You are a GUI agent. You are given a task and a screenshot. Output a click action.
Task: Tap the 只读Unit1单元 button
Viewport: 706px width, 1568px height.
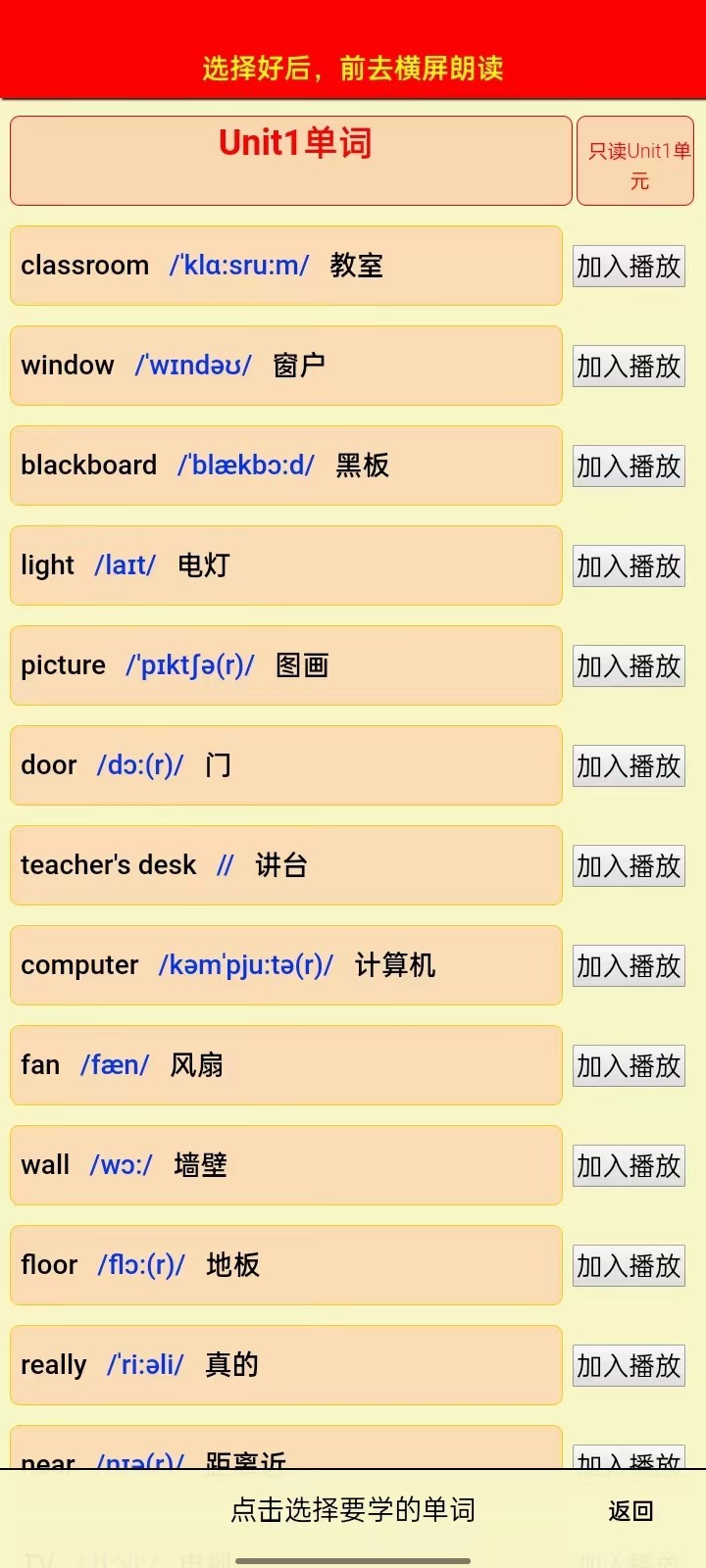pyautogui.click(x=635, y=162)
